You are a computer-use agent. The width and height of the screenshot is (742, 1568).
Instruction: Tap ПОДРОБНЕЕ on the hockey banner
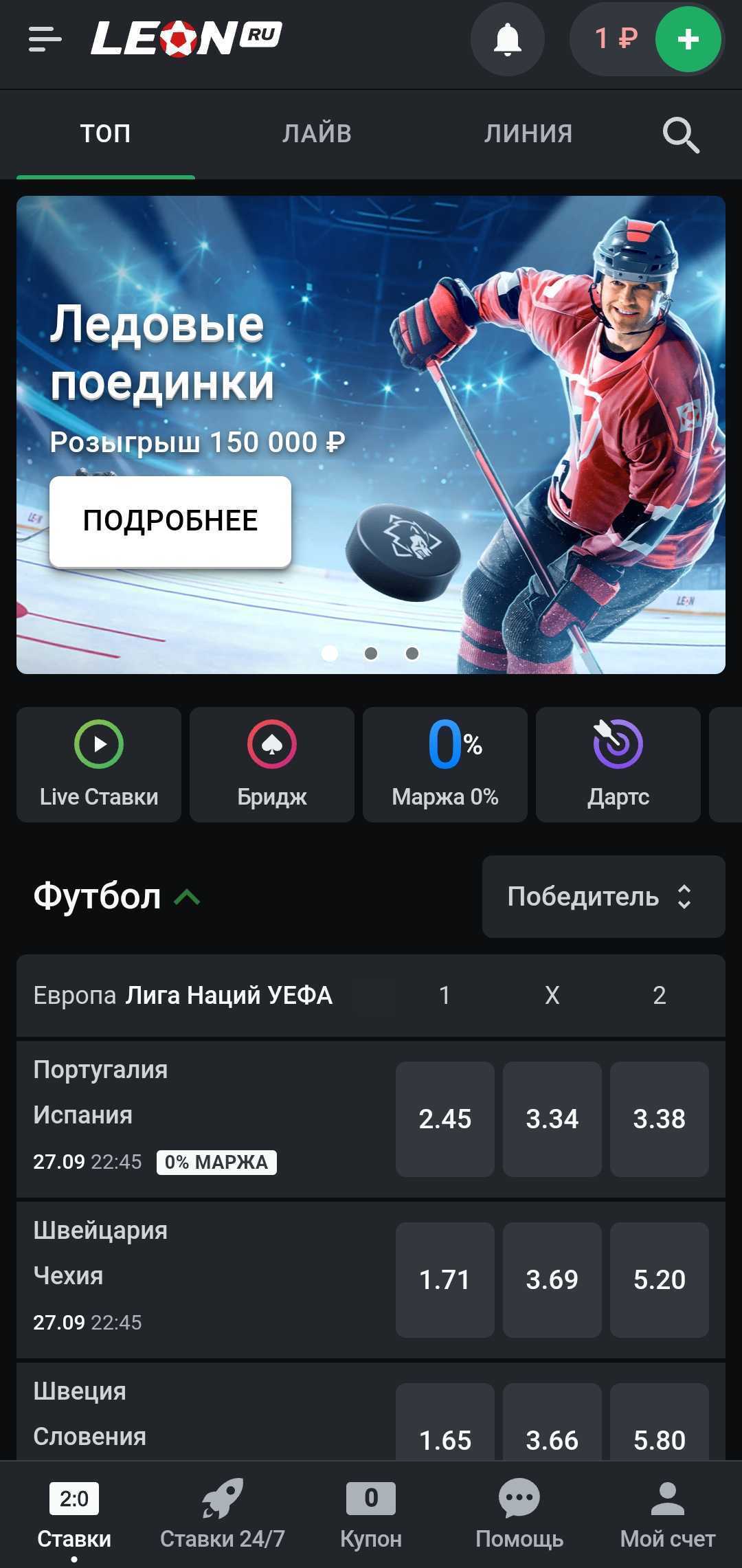[170, 521]
